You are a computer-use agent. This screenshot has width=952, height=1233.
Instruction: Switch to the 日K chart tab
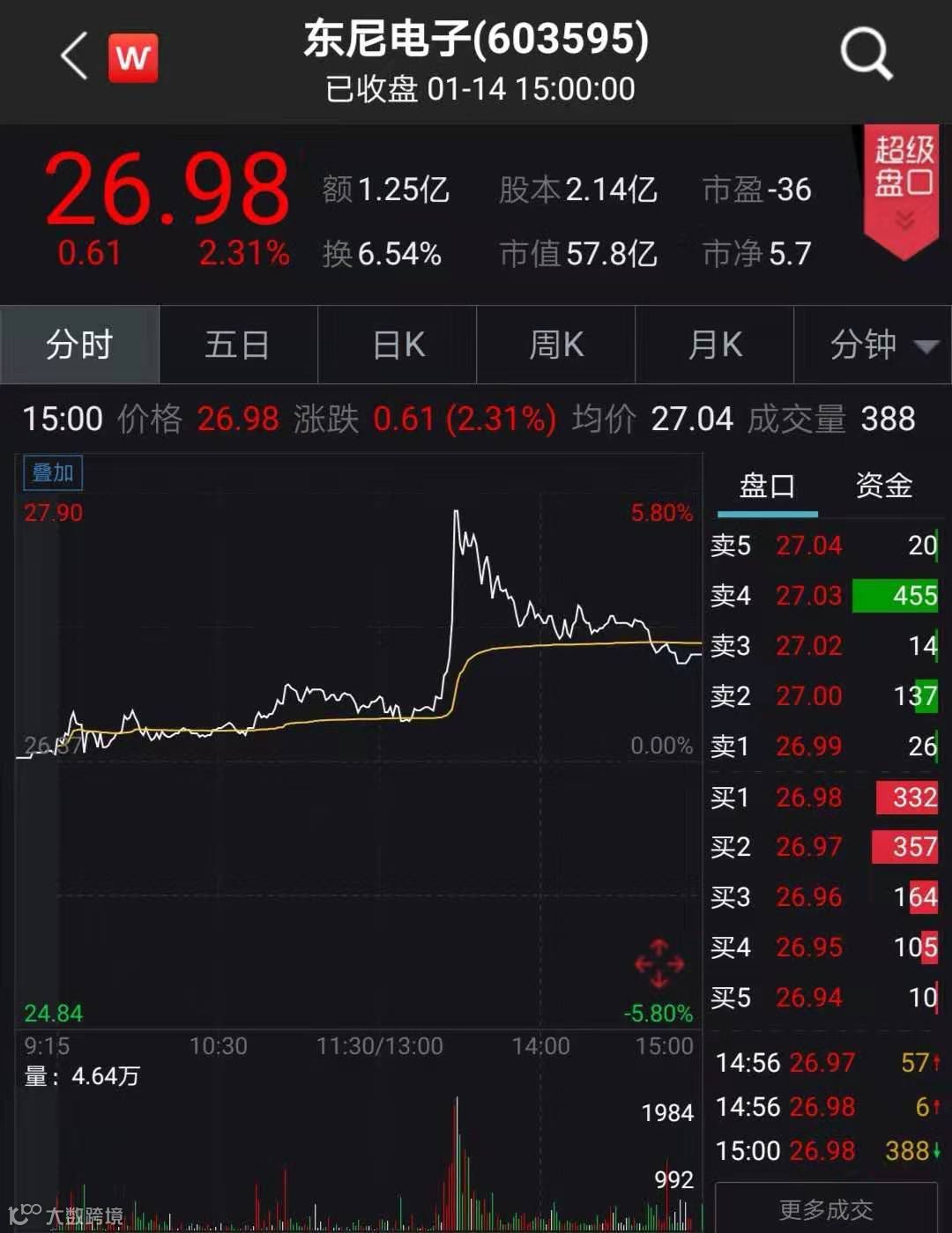tap(398, 345)
